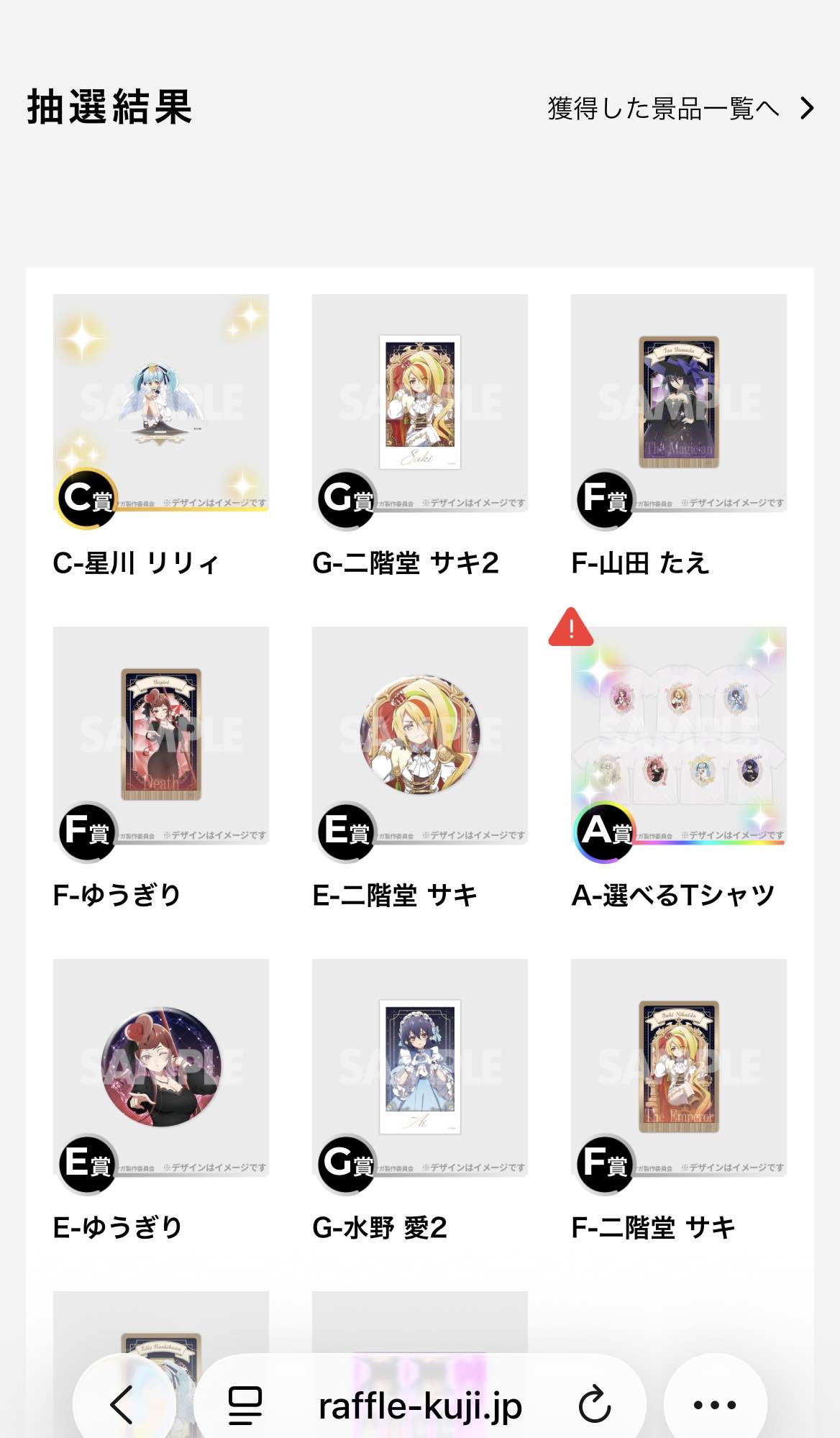The height and width of the screenshot is (1438, 840).
Task: Open the C-星川 リリィ prize tile
Action: pyautogui.click(x=160, y=403)
